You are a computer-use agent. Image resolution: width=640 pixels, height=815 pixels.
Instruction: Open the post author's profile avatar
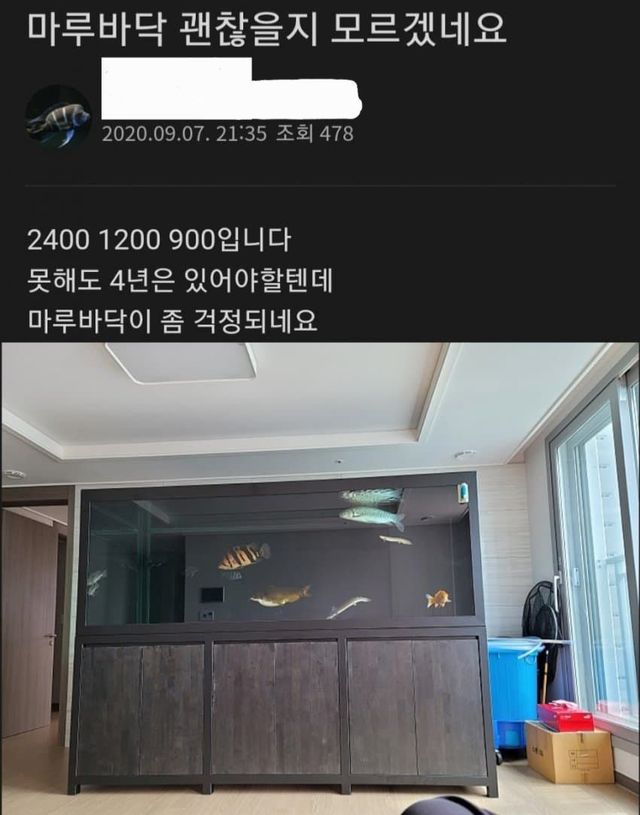tap(58, 117)
